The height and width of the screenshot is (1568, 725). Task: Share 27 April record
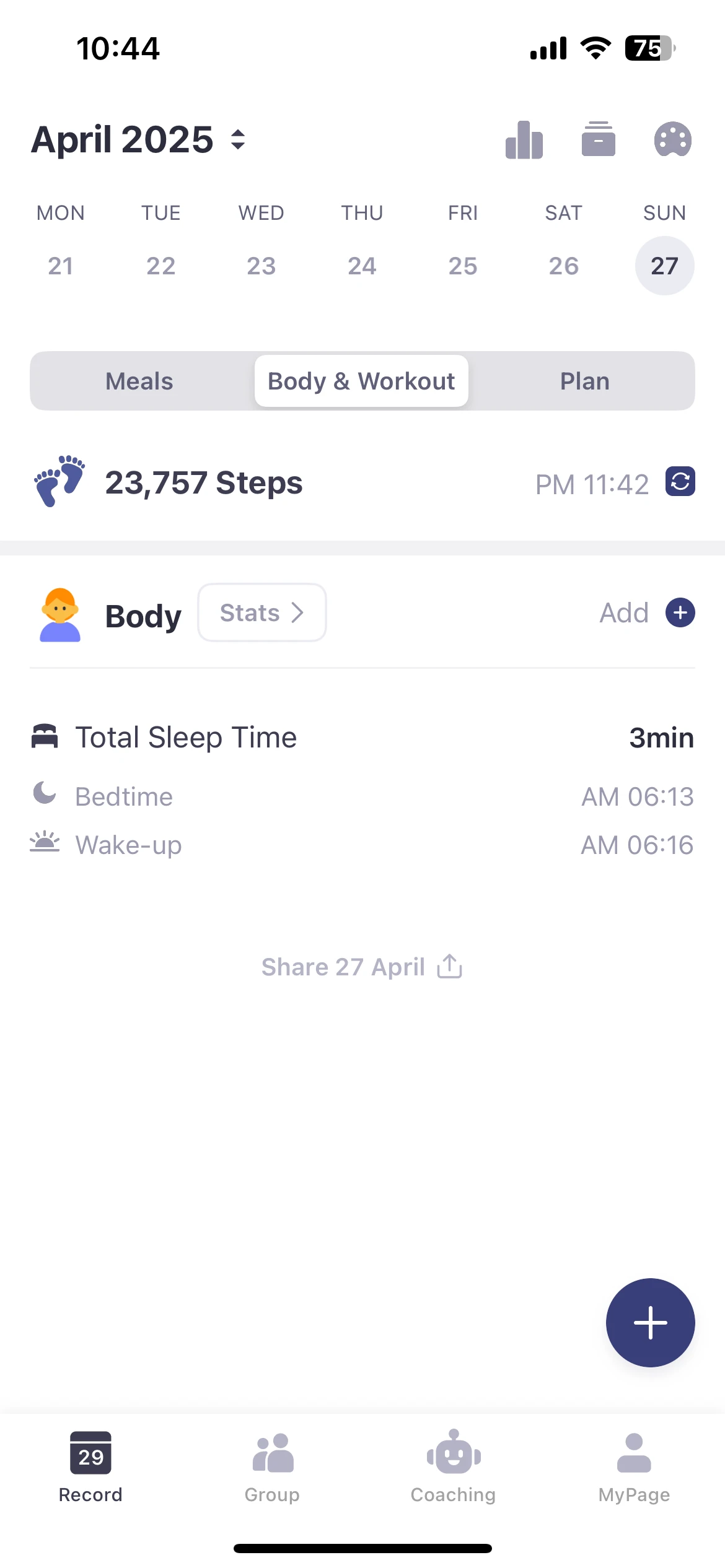(x=362, y=967)
